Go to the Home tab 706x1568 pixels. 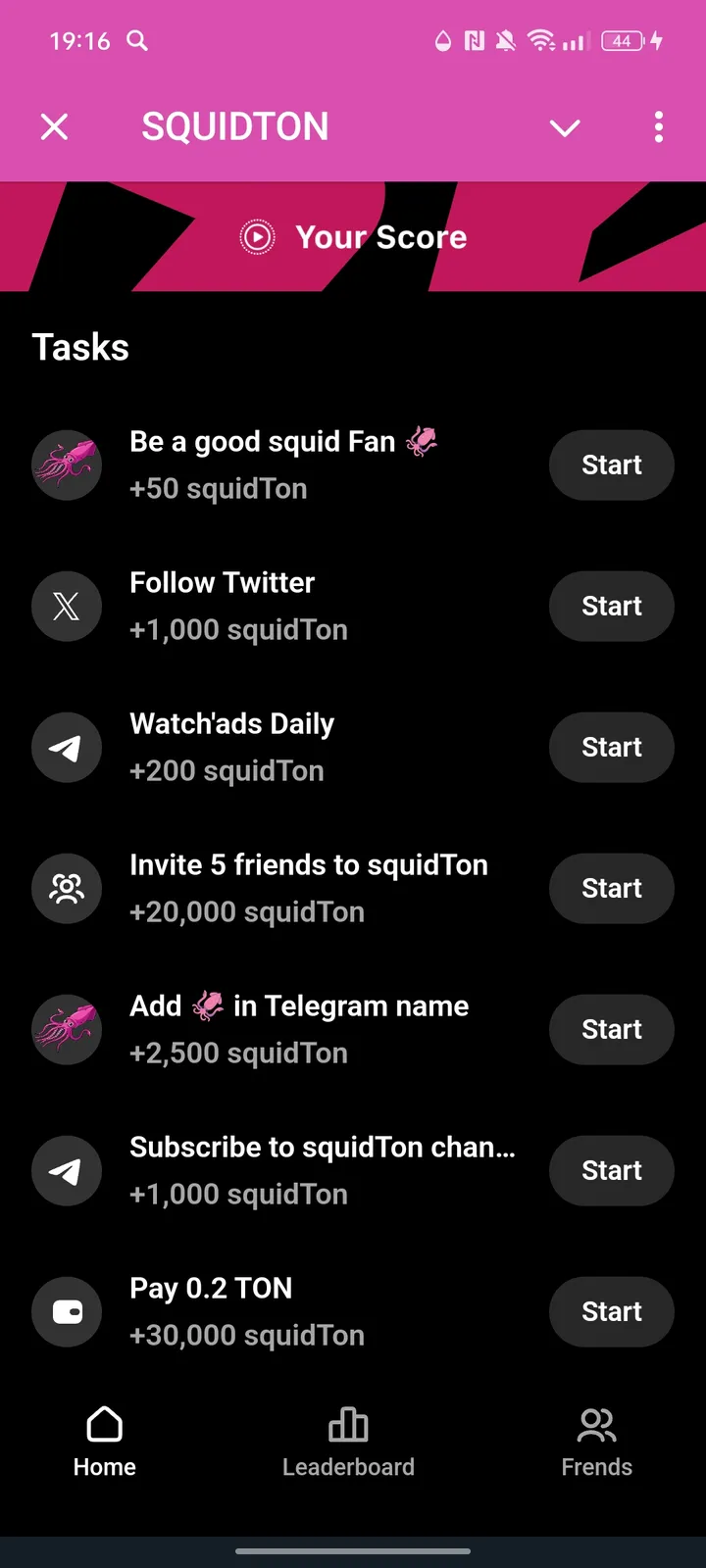point(104,1441)
